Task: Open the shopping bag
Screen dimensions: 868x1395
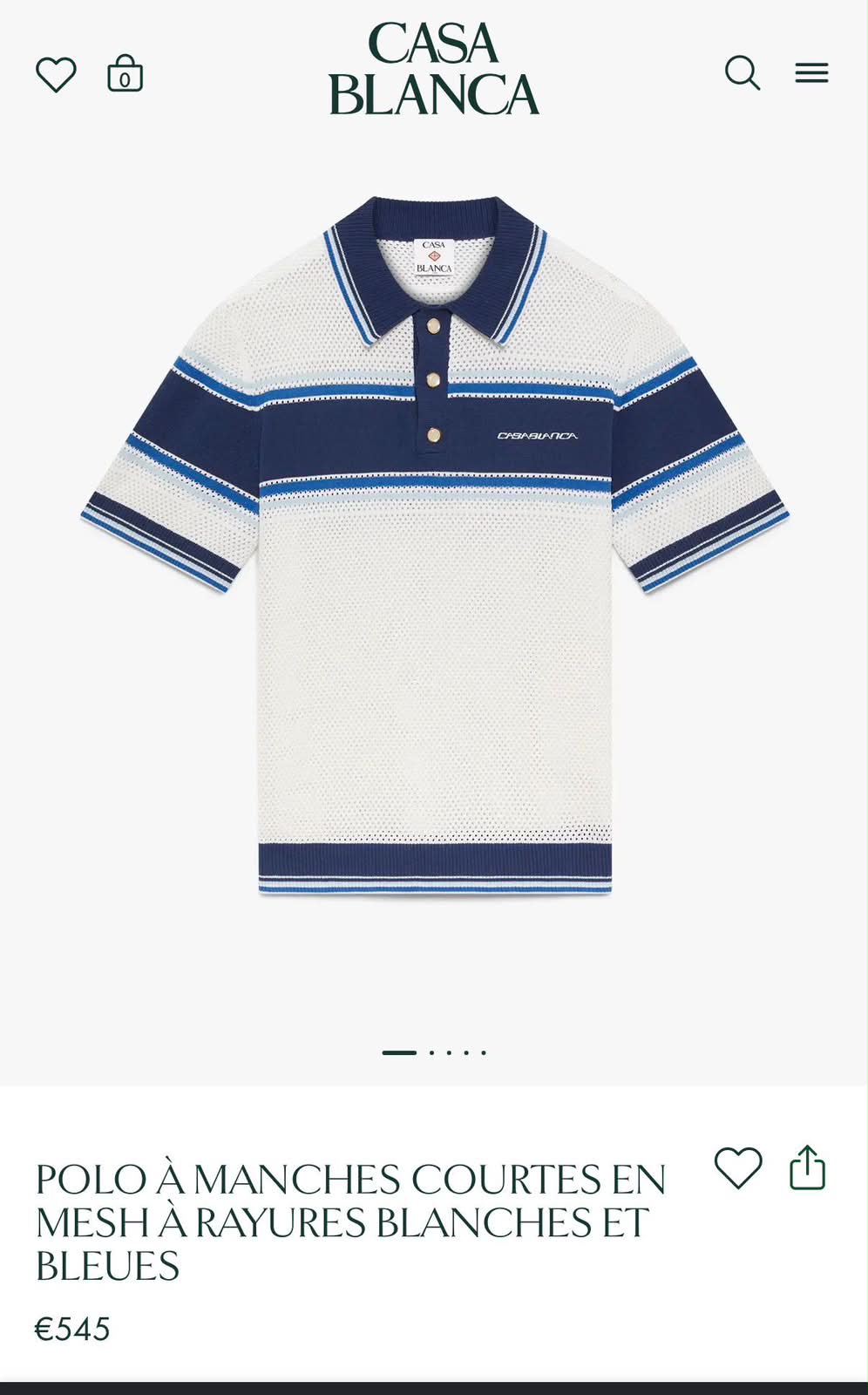Action: [x=125, y=73]
